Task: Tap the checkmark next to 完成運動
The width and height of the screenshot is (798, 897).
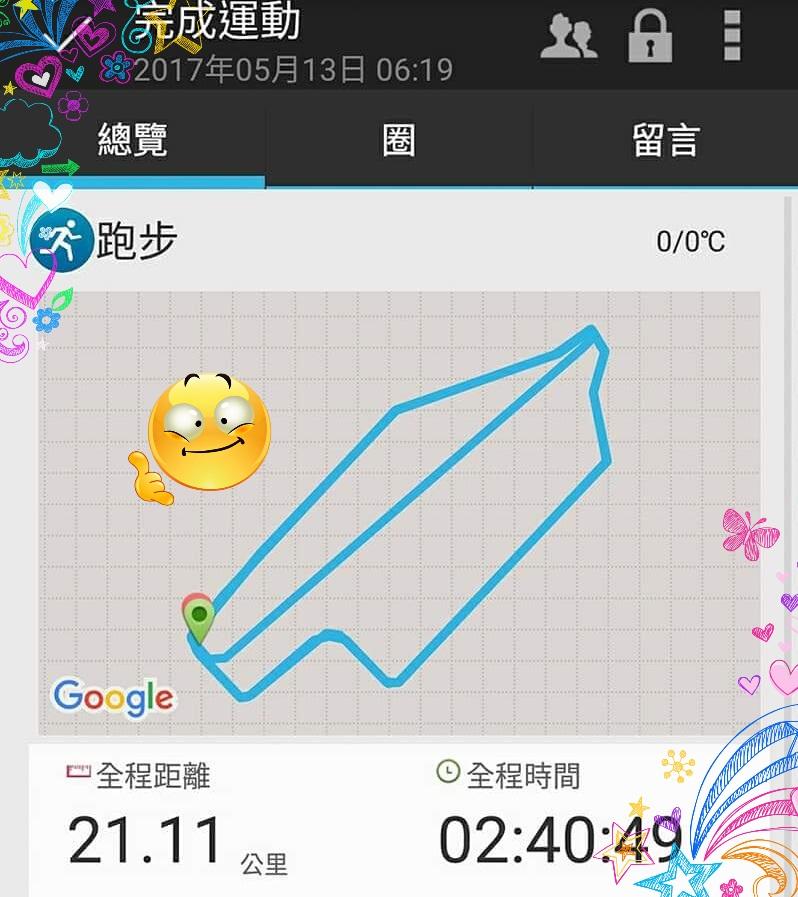Action: click(x=70, y=37)
